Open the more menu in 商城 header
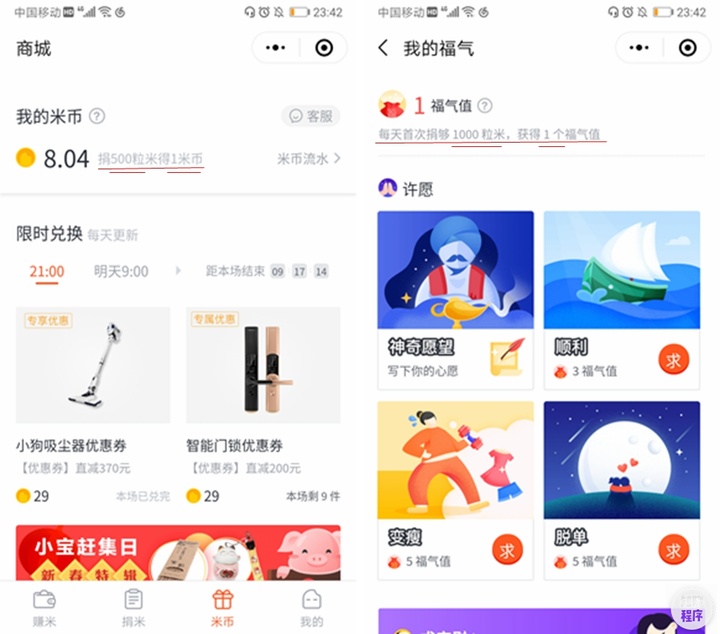 click(276, 48)
